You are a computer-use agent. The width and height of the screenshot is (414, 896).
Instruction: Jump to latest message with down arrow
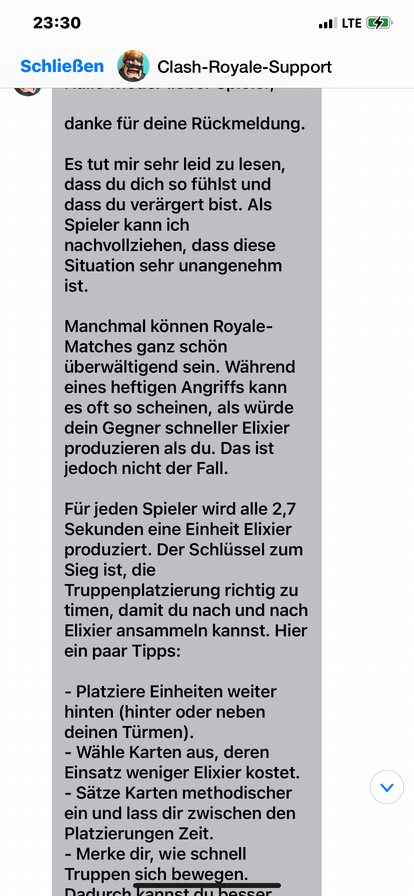[x=387, y=787]
